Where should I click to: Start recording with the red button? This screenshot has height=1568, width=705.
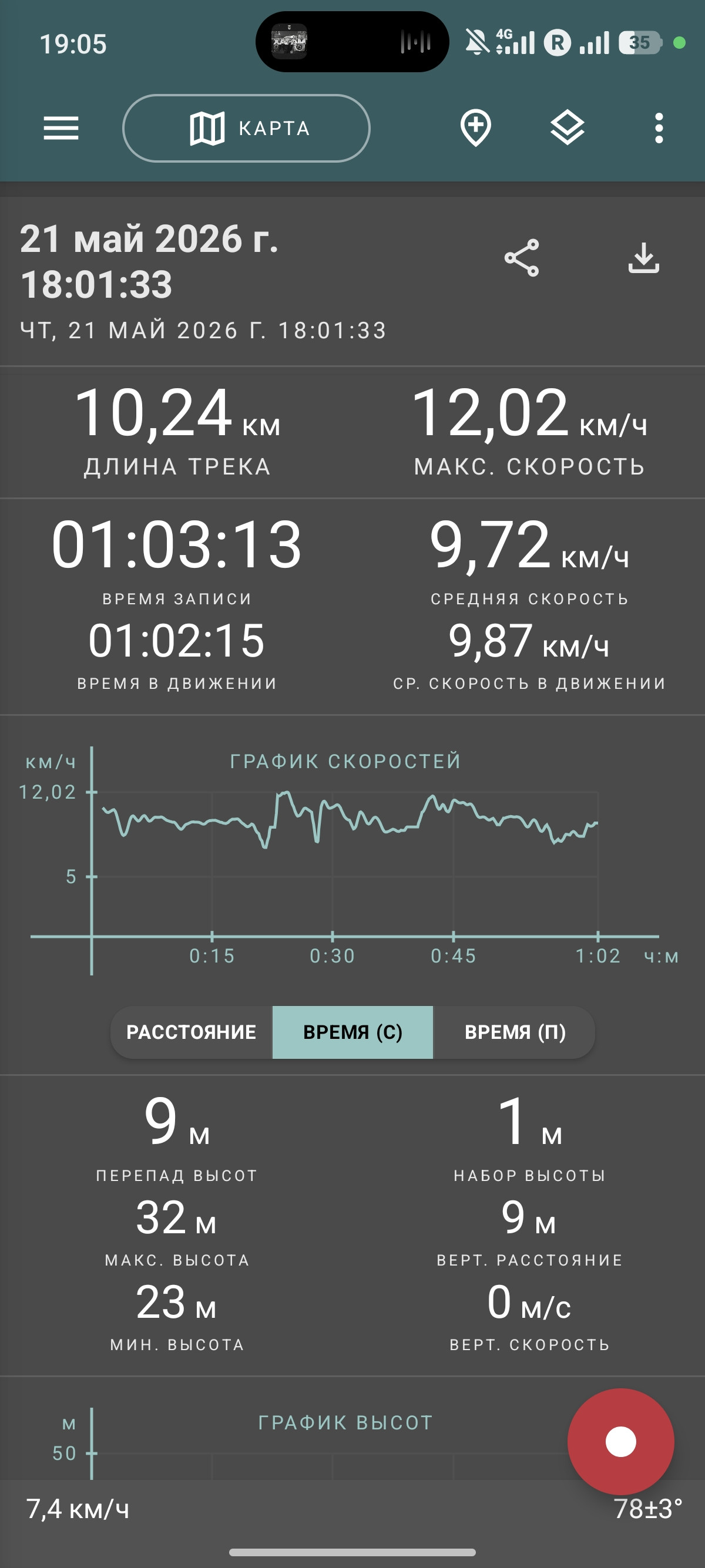620,1441
